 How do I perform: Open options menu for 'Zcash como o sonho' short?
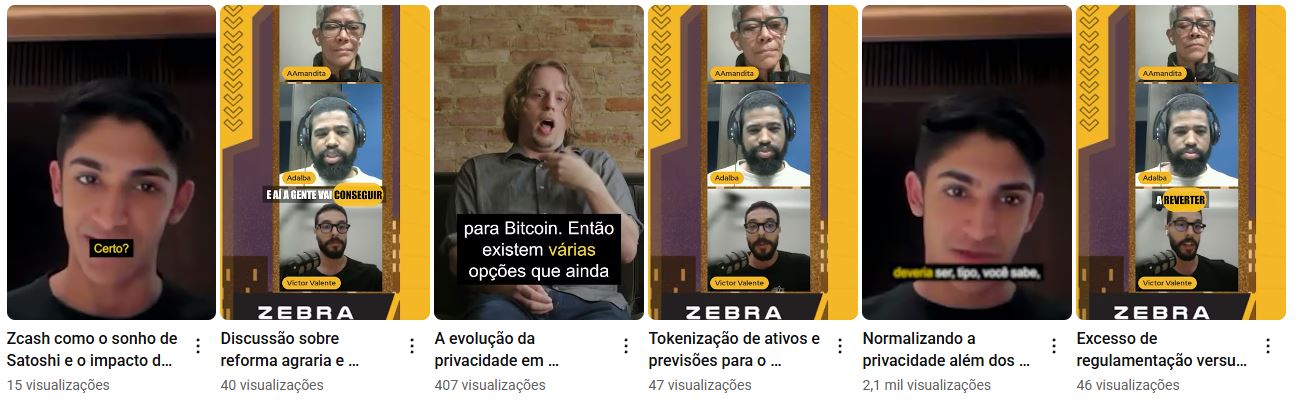point(198,346)
